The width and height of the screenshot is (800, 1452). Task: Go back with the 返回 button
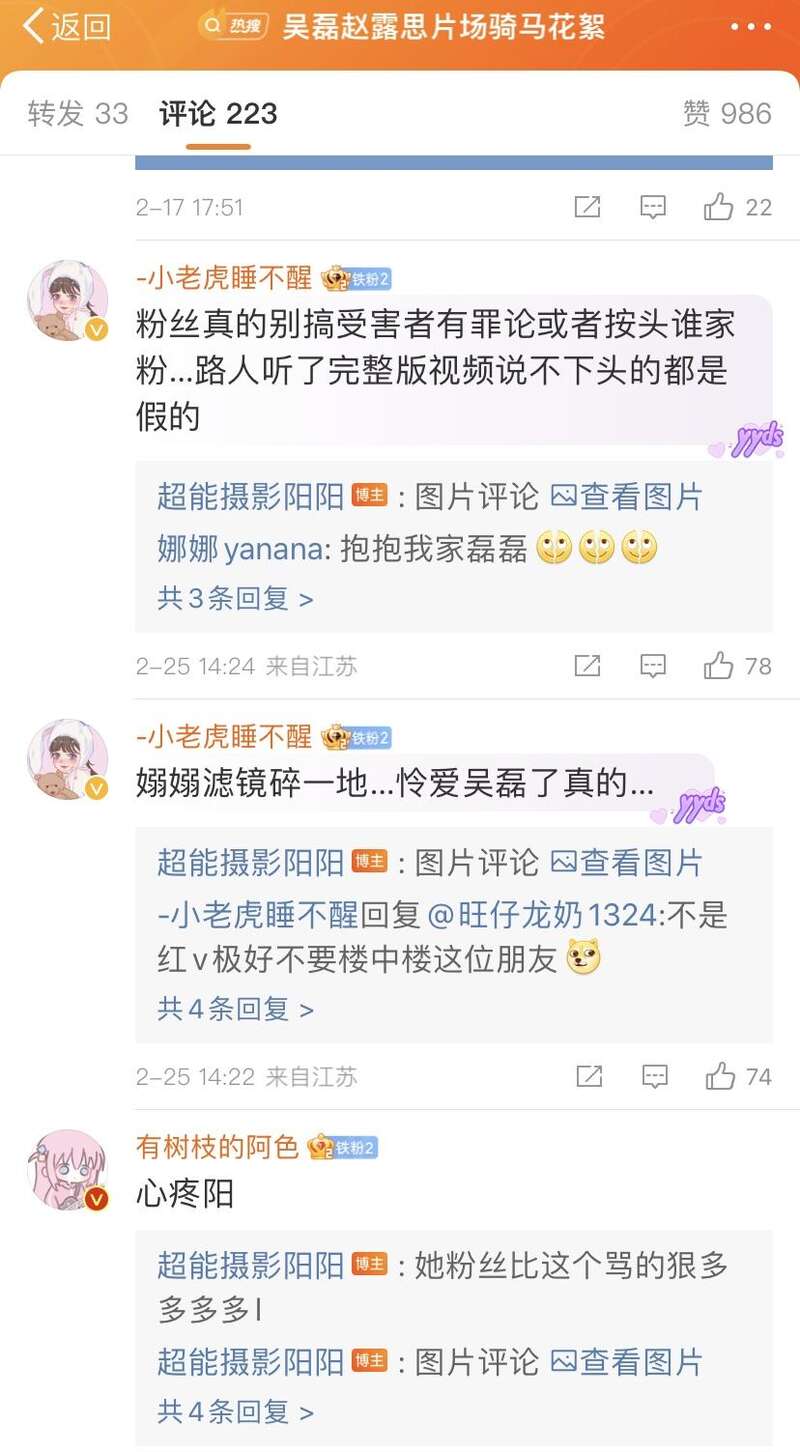[x=66, y=27]
